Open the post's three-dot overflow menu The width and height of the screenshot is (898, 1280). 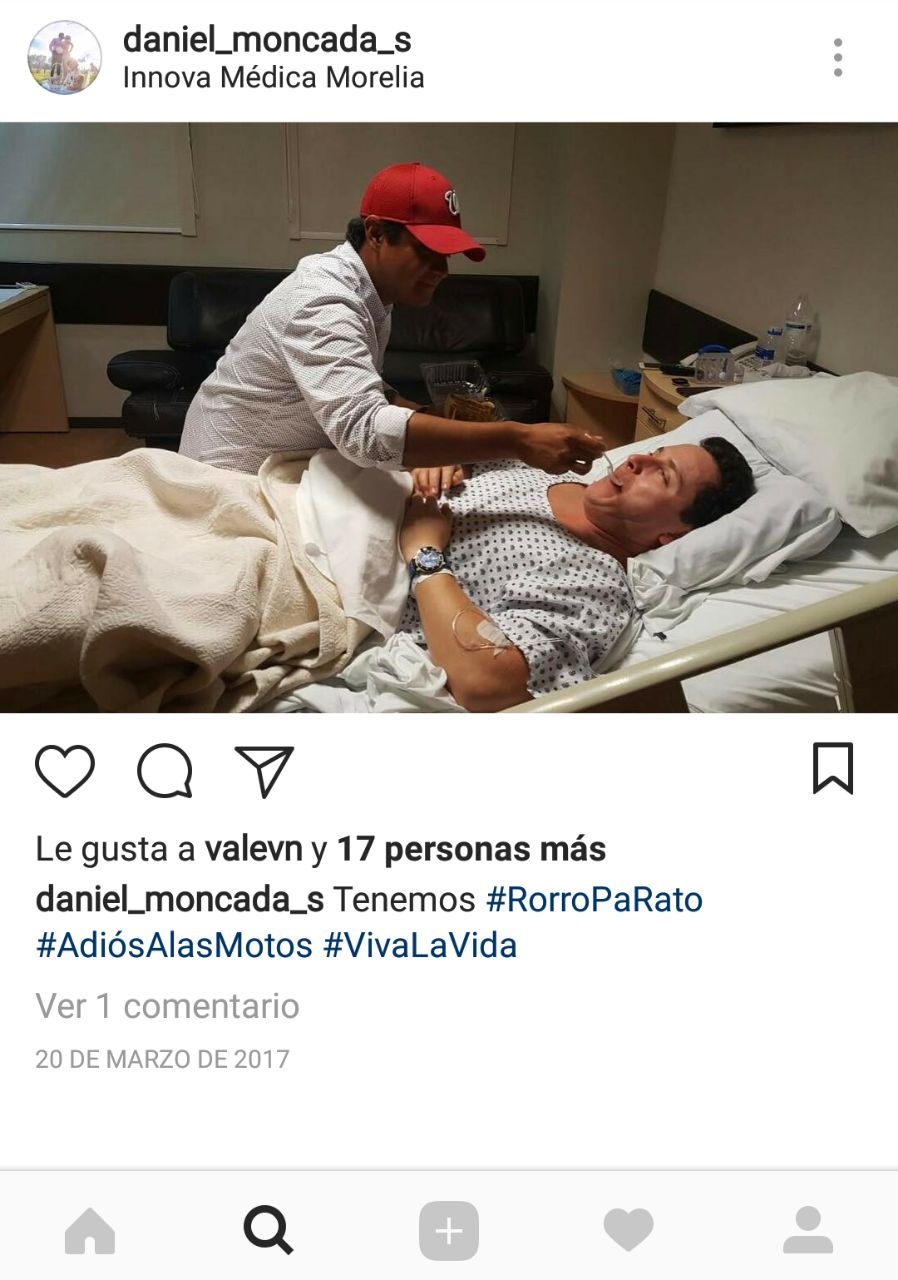click(837, 58)
